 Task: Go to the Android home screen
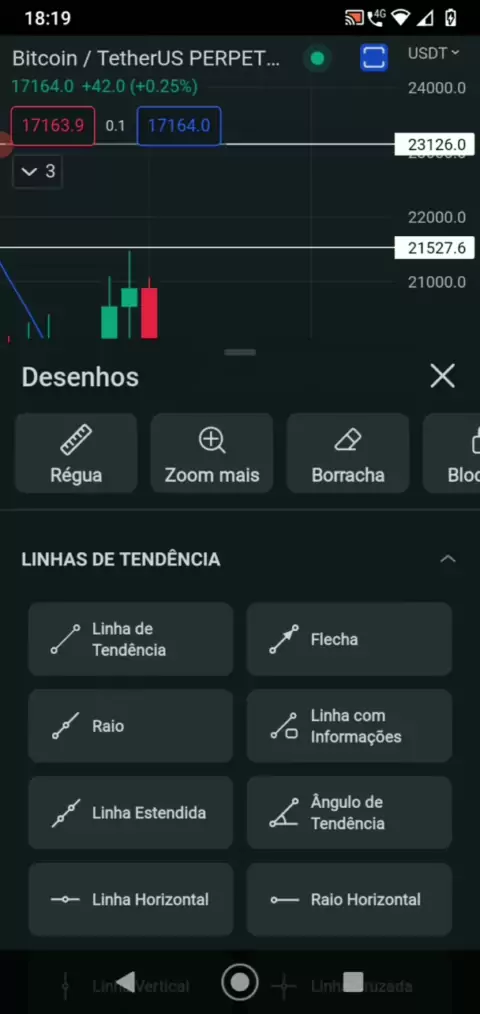(240, 982)
